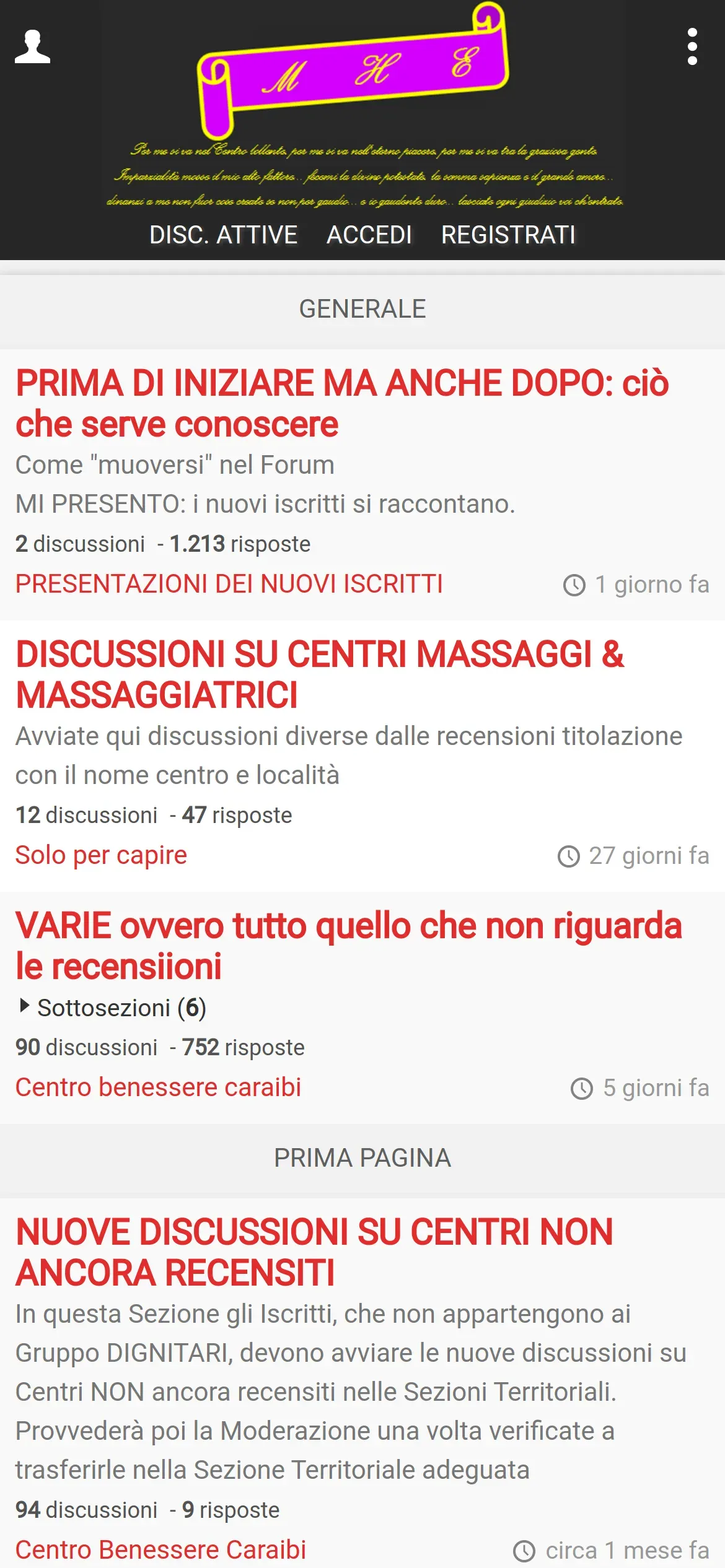725x1568 pixels.
Task: Open last post PRESENTAZIONI DEI NUOVI ISCRITTI
Action: coord(229,584)
